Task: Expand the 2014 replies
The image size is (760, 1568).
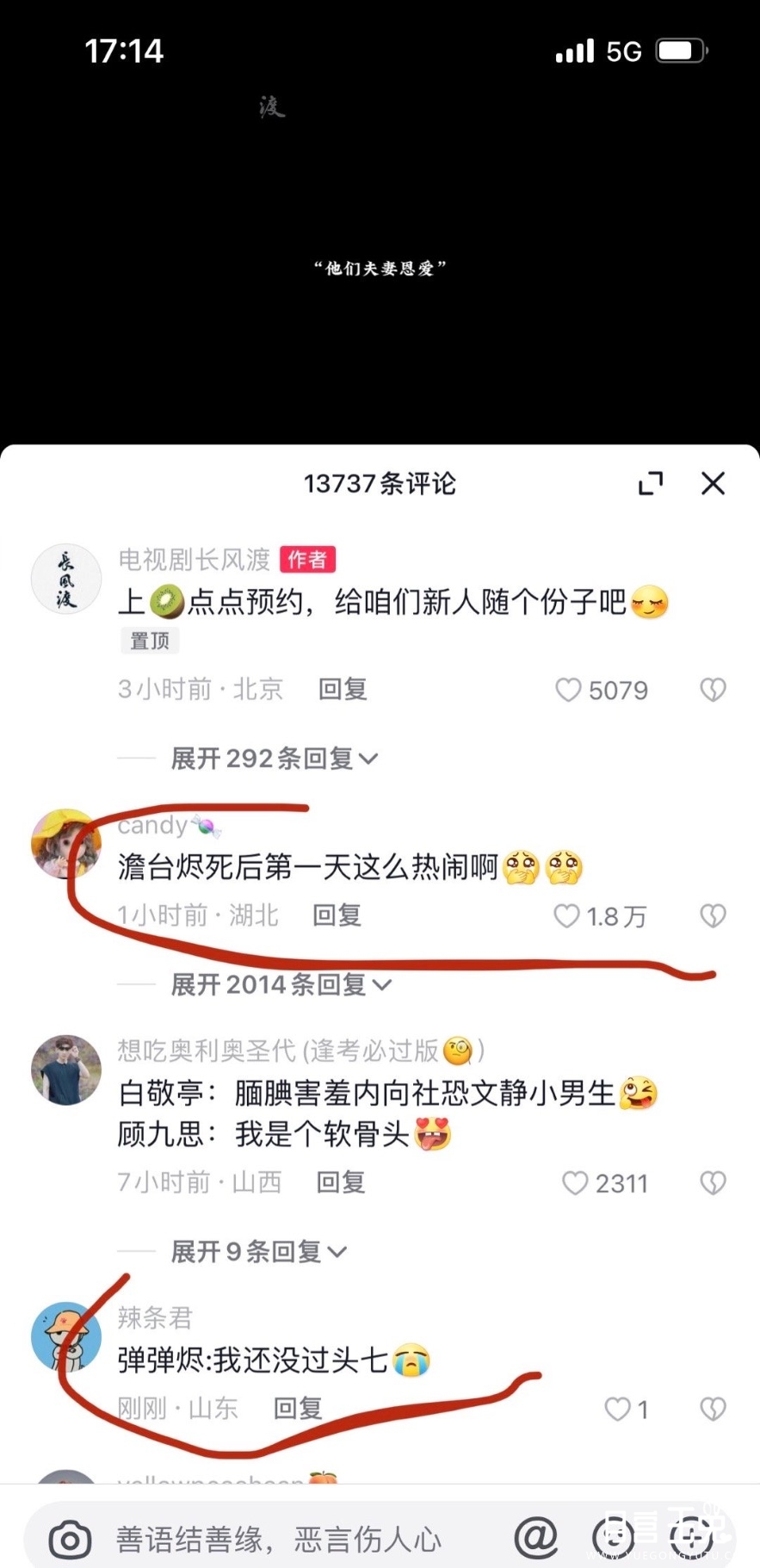Action: [x=281, y=984]
